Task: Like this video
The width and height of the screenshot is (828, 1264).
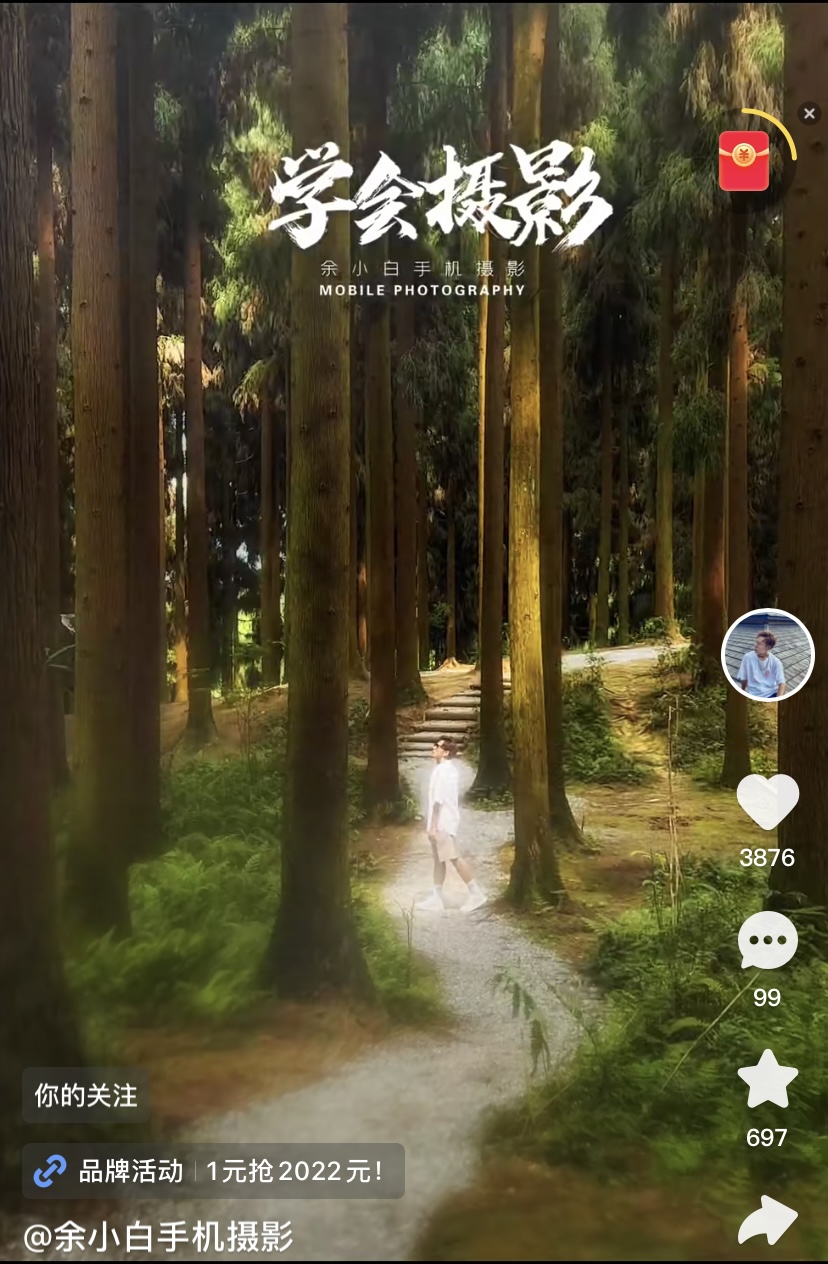Action: [767, 803]
